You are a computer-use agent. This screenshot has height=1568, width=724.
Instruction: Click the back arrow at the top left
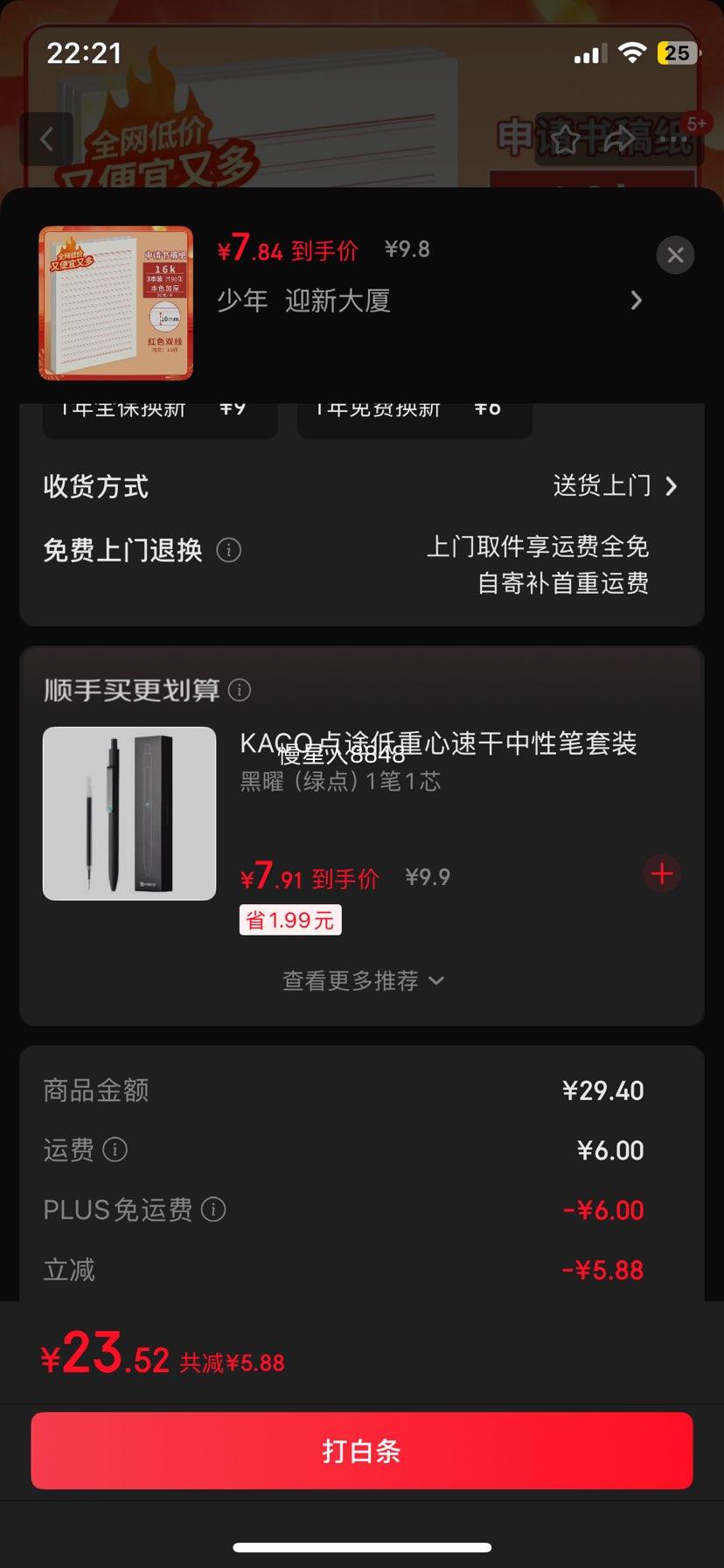click(x=48, y=139)
